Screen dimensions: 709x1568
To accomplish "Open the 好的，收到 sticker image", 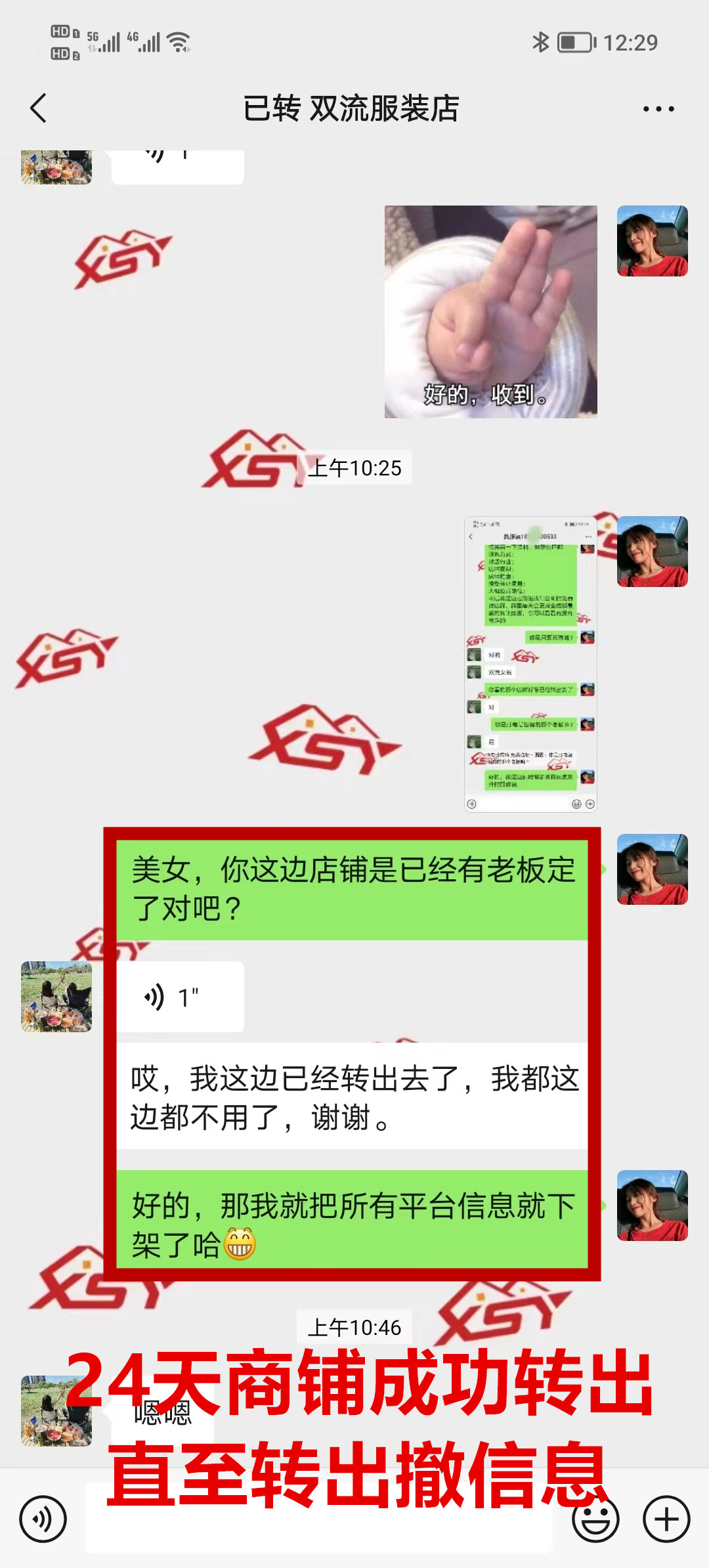I will click(x=490, y=312).
